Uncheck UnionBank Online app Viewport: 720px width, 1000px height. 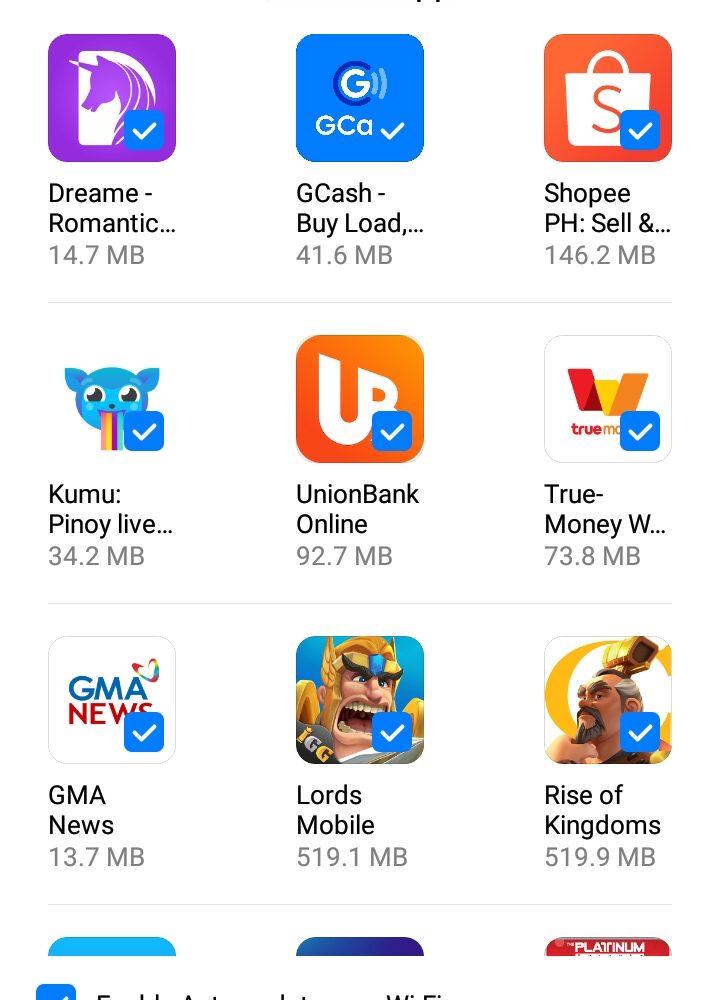point(392,432)
